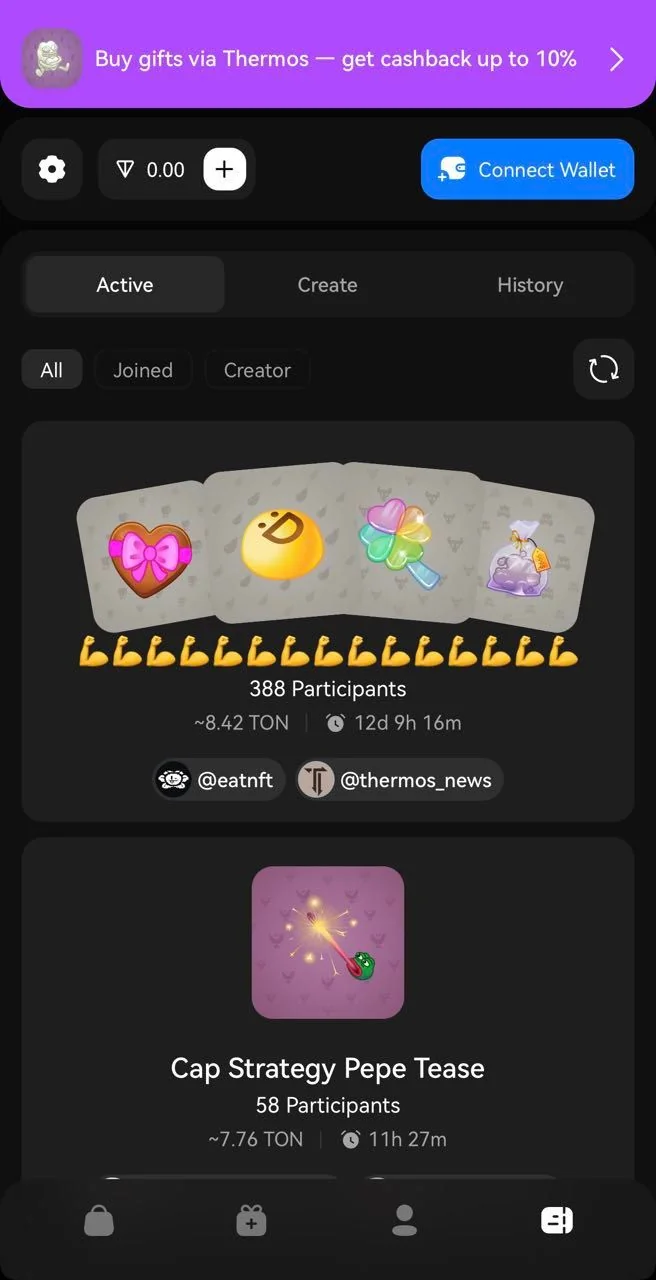This screenshot has width=656, height=1280.
Task: Open the profile tab in the bottom bar
Action: pos(404,1220)
